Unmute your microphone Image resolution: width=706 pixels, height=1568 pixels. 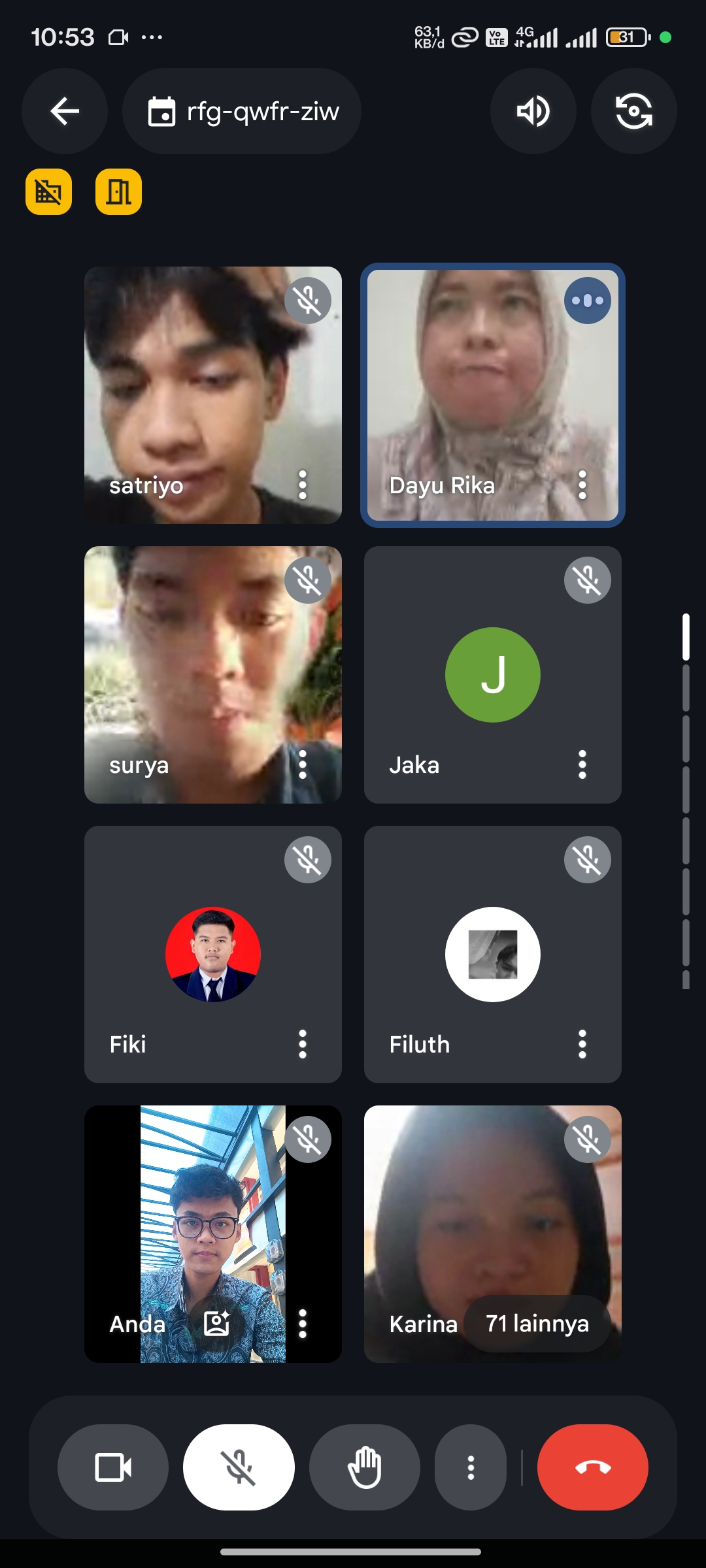pos(239,1467)
